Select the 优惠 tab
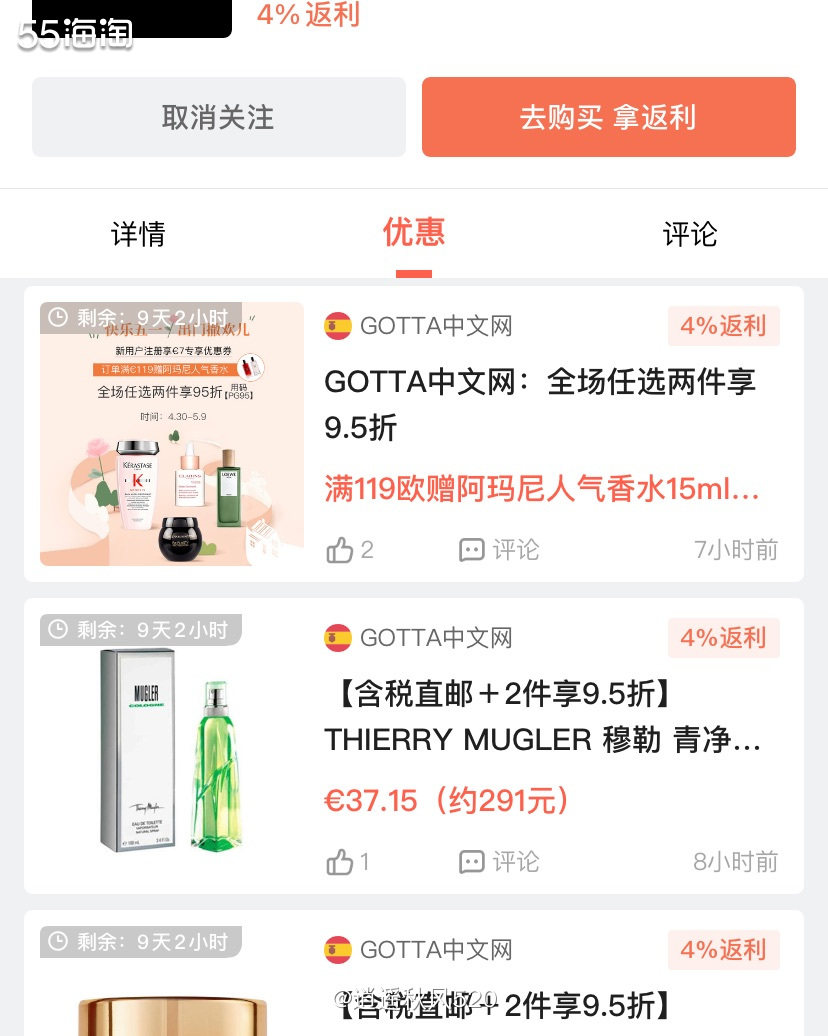The height and width of the screenshot is (1036, 828). tap(413, 234)
